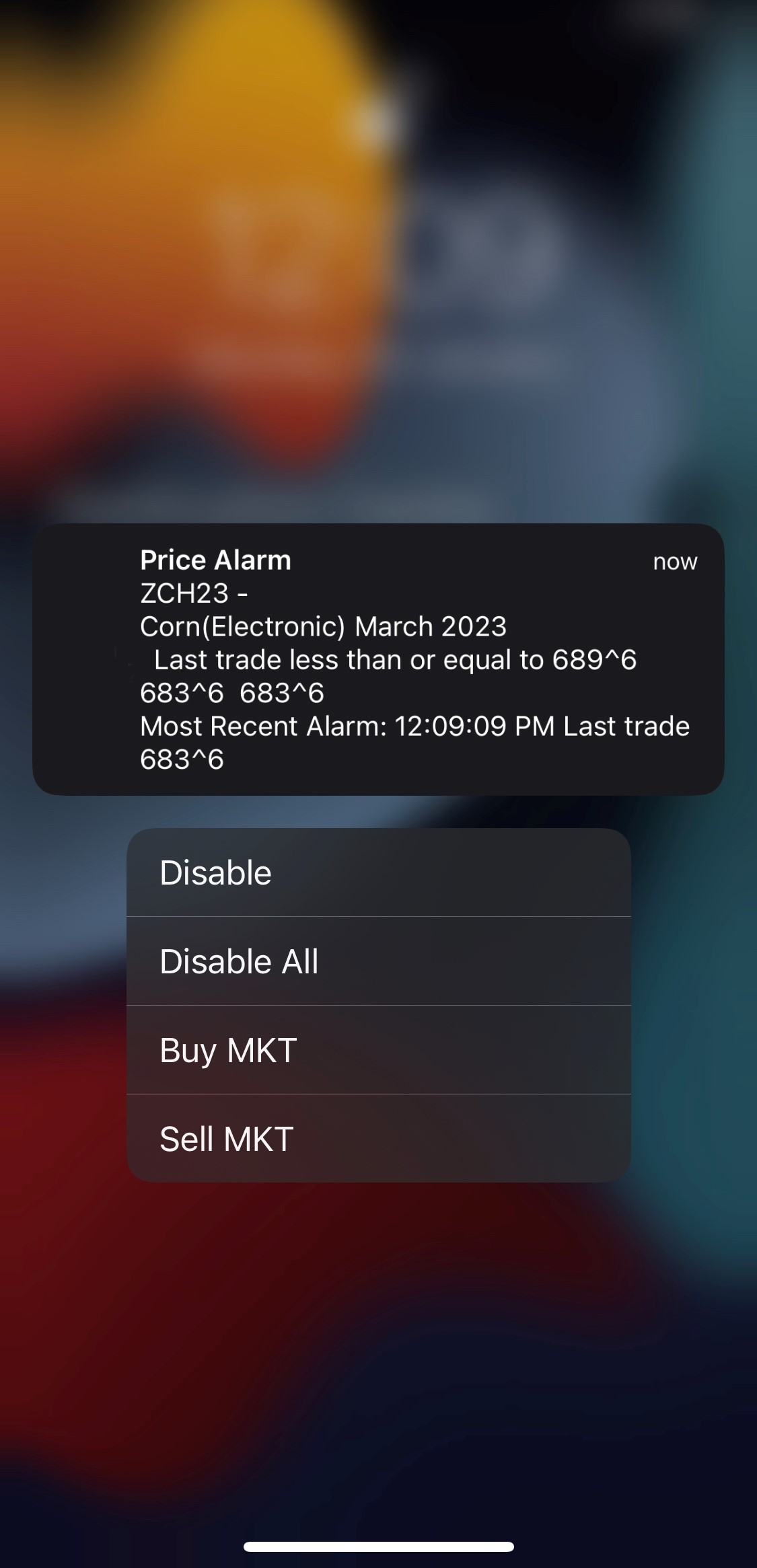Tap the Sell MKT action

point(378,1139)
